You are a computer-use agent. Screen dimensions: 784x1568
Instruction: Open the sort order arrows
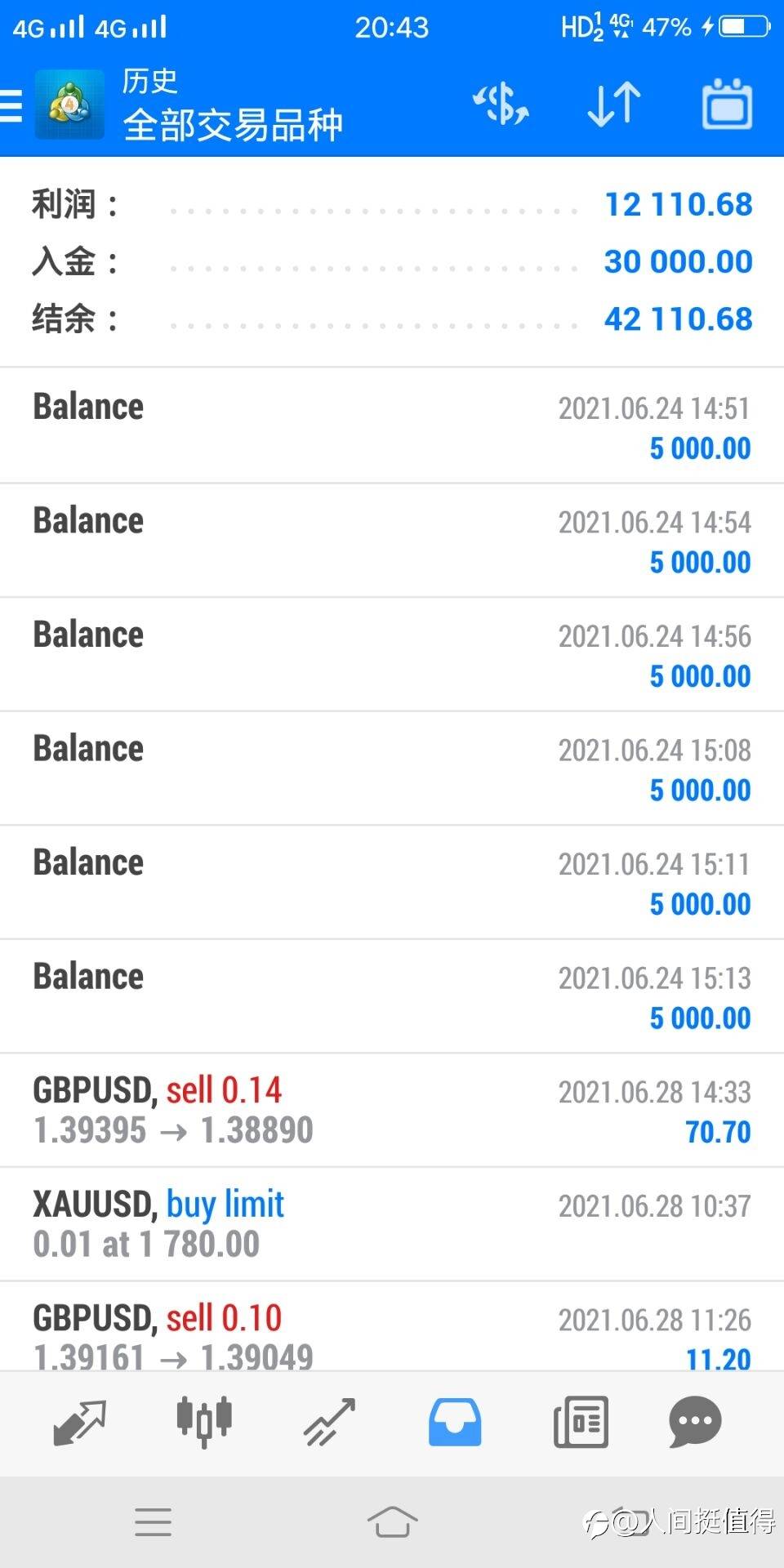coord(614,105)
